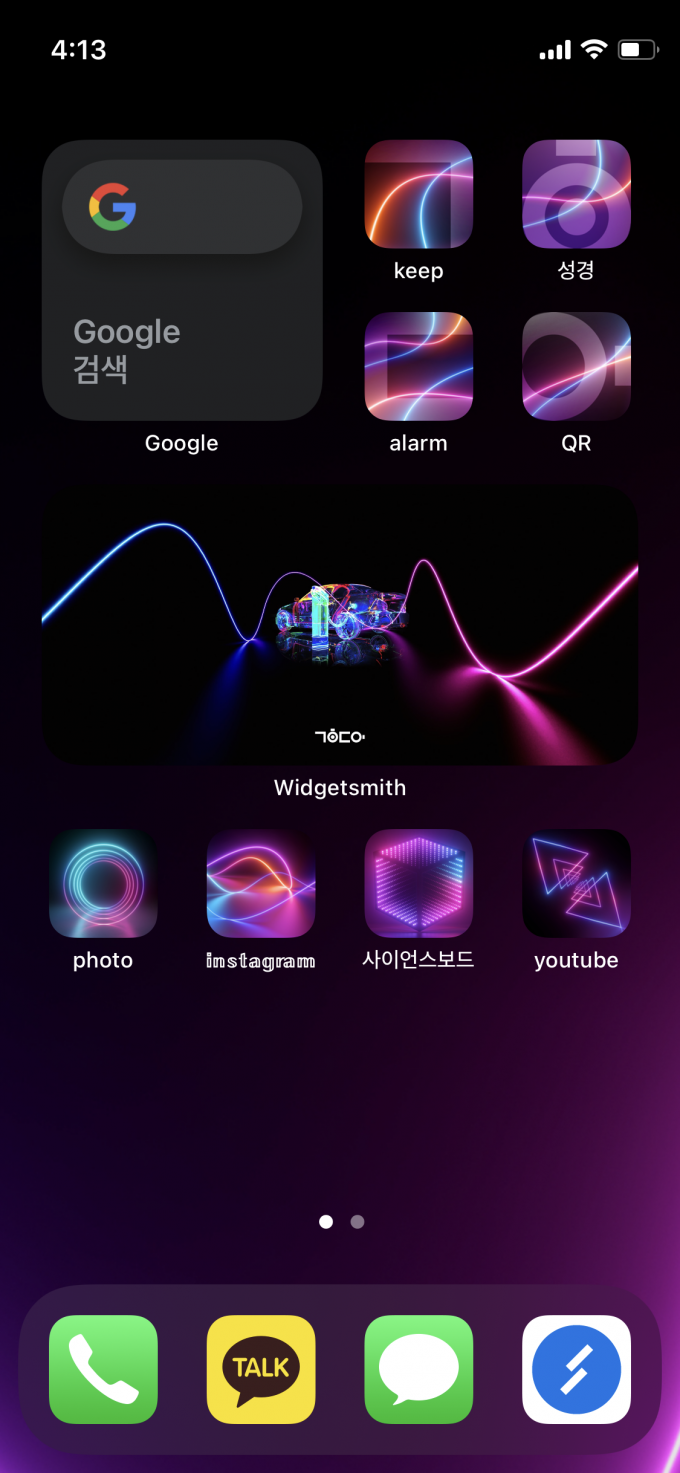This screenshot has height=1473, width=680.
Task: Open the Widgetsmith car widget
Action: [340, 625]
